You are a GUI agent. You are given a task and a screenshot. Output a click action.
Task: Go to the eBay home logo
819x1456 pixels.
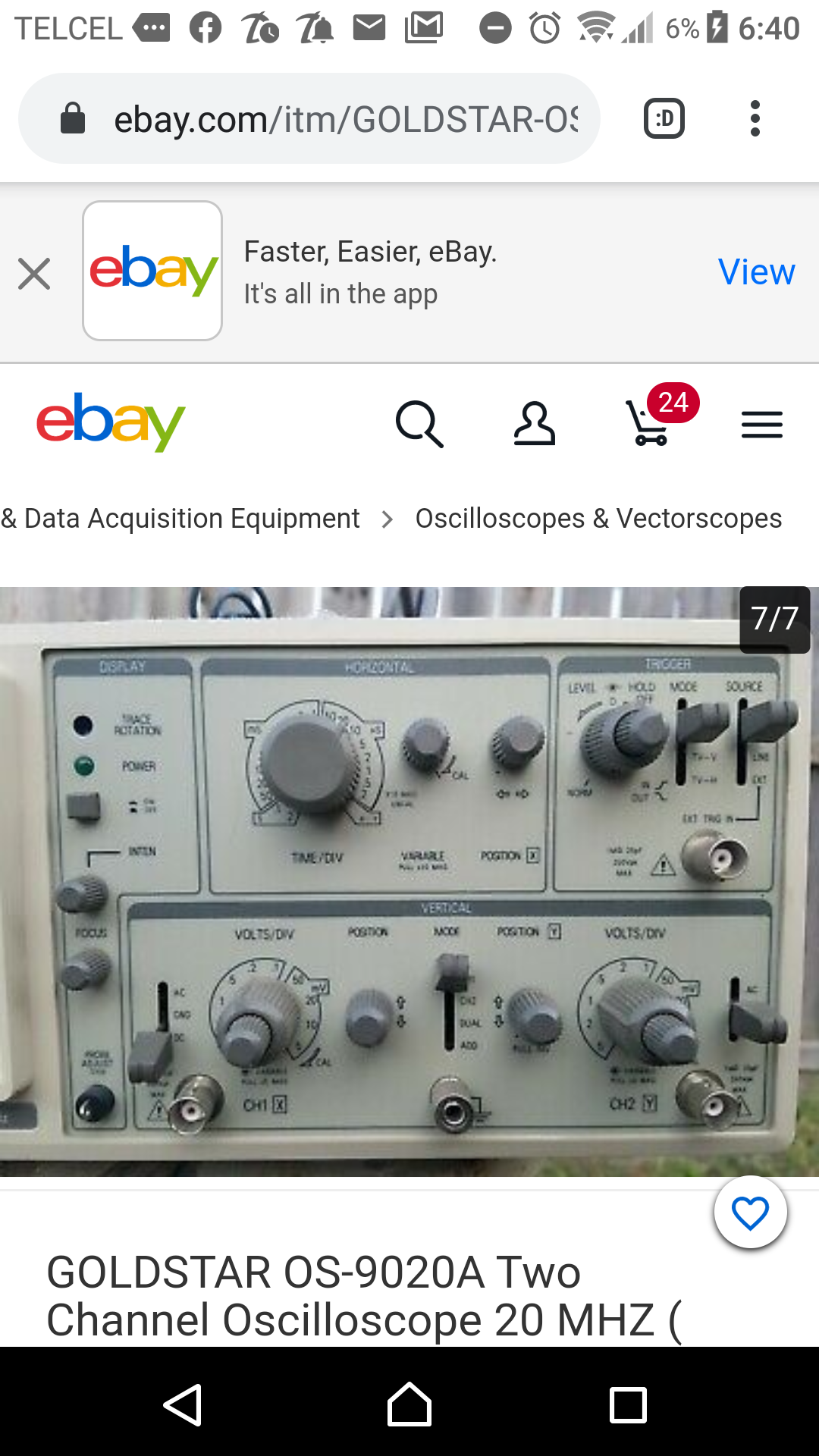tap(111, 422)
